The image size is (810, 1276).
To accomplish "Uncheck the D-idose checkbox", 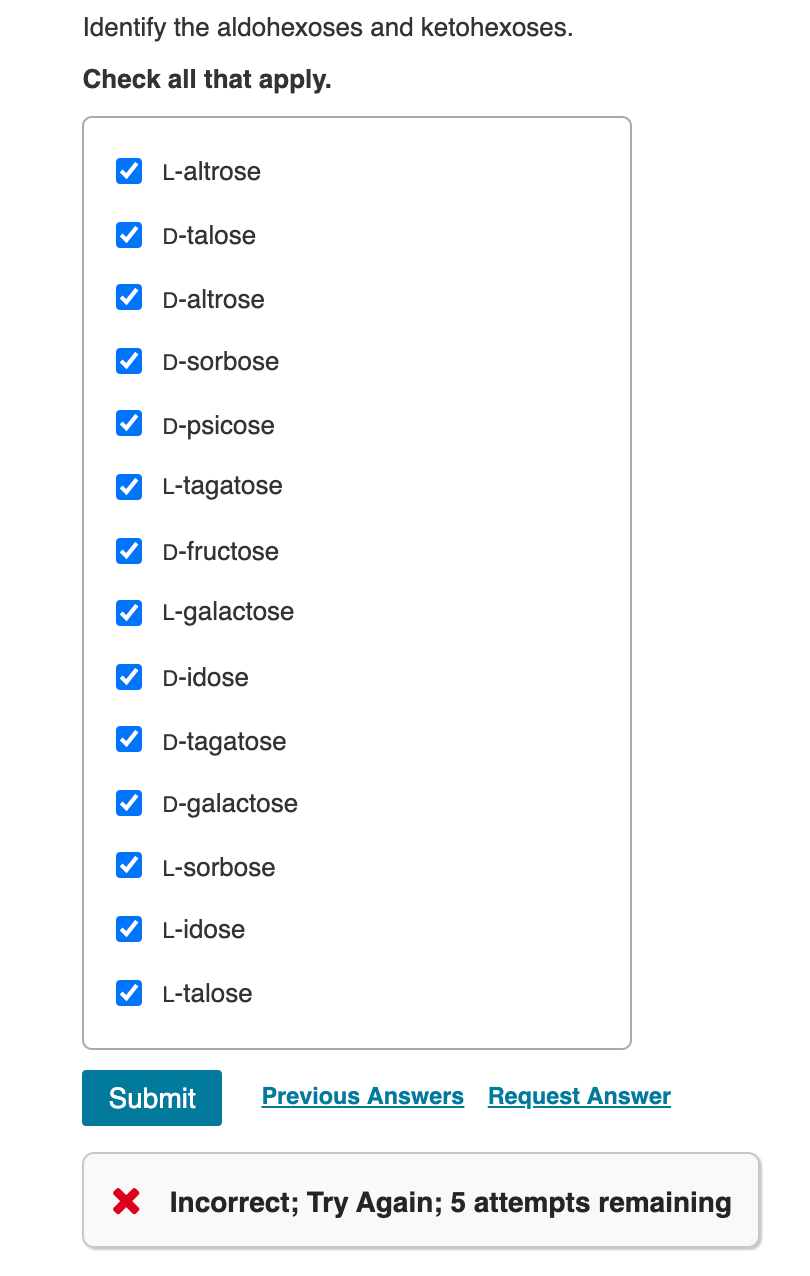I will (129, 677).
